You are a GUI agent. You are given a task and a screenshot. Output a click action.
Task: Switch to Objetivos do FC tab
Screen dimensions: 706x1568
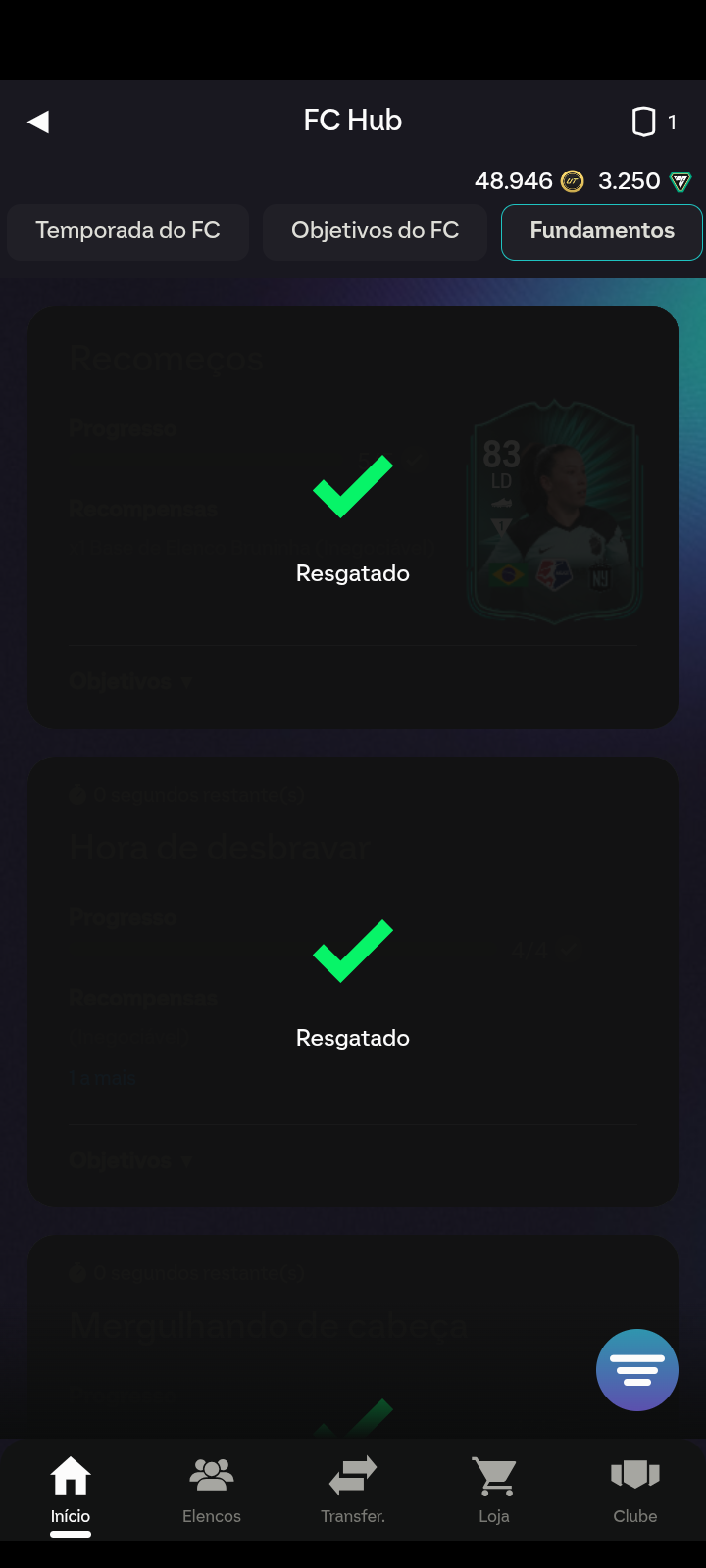pos(375,231)
